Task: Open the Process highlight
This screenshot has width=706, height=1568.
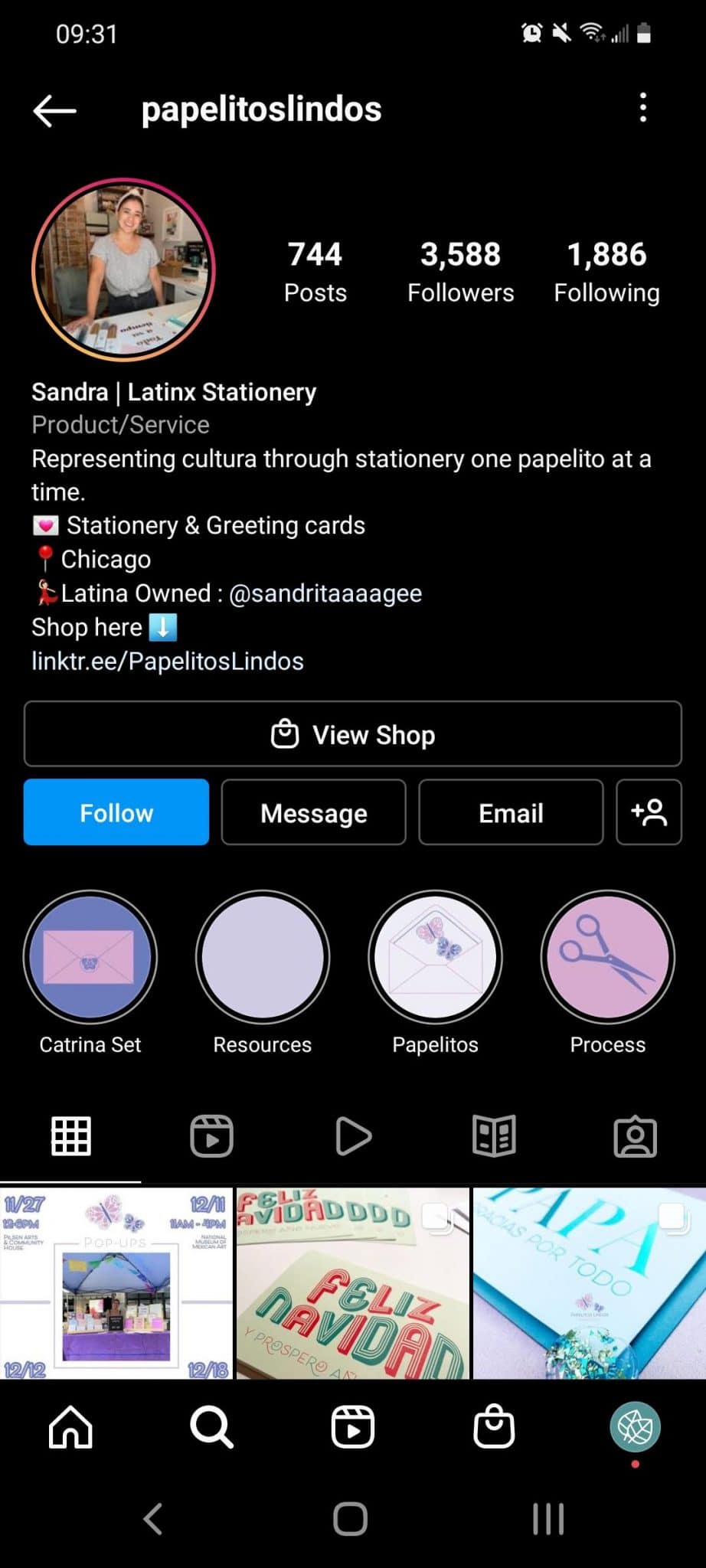Action: 607,957
